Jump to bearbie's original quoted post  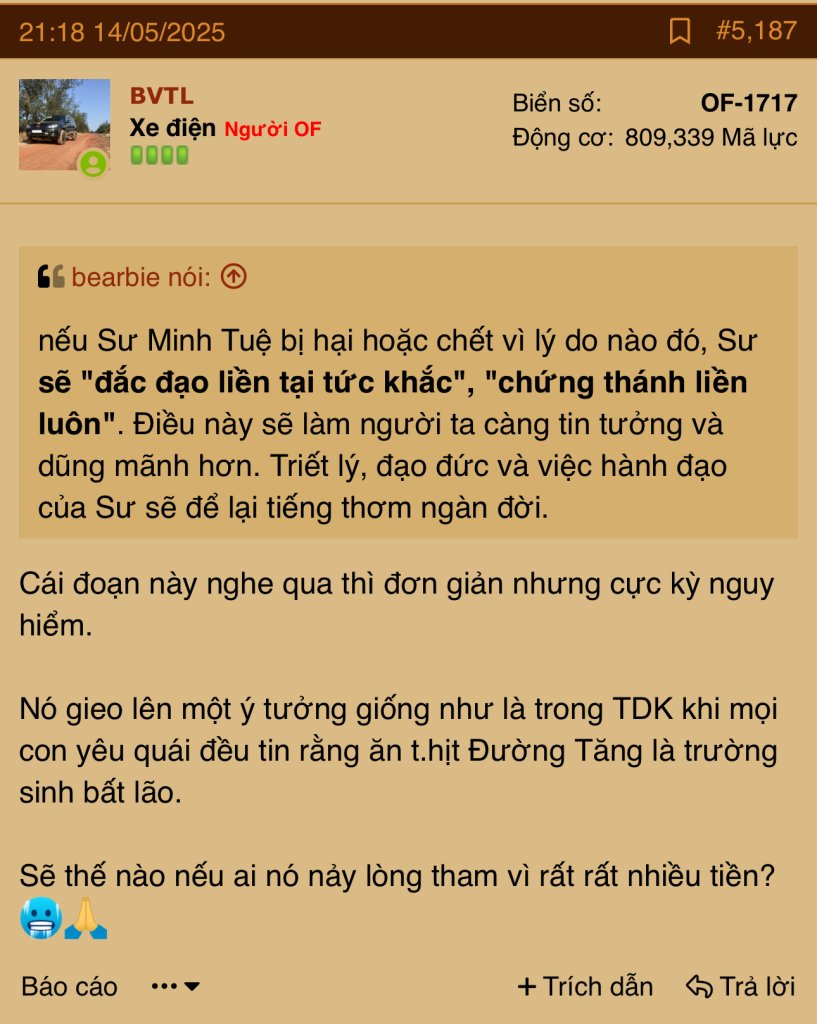tap(233, 277)
